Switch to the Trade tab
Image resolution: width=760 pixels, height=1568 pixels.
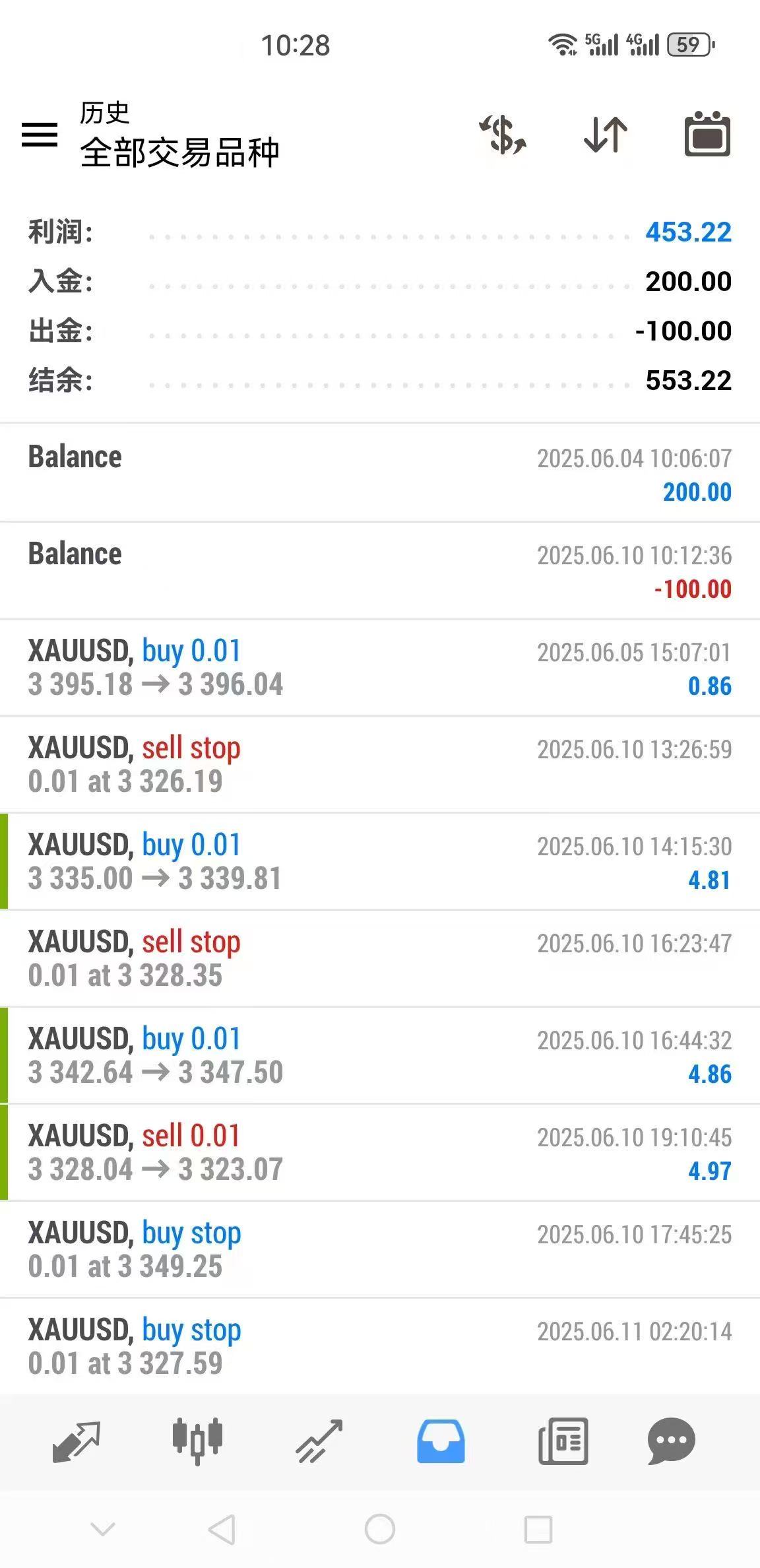point(319,1441)
